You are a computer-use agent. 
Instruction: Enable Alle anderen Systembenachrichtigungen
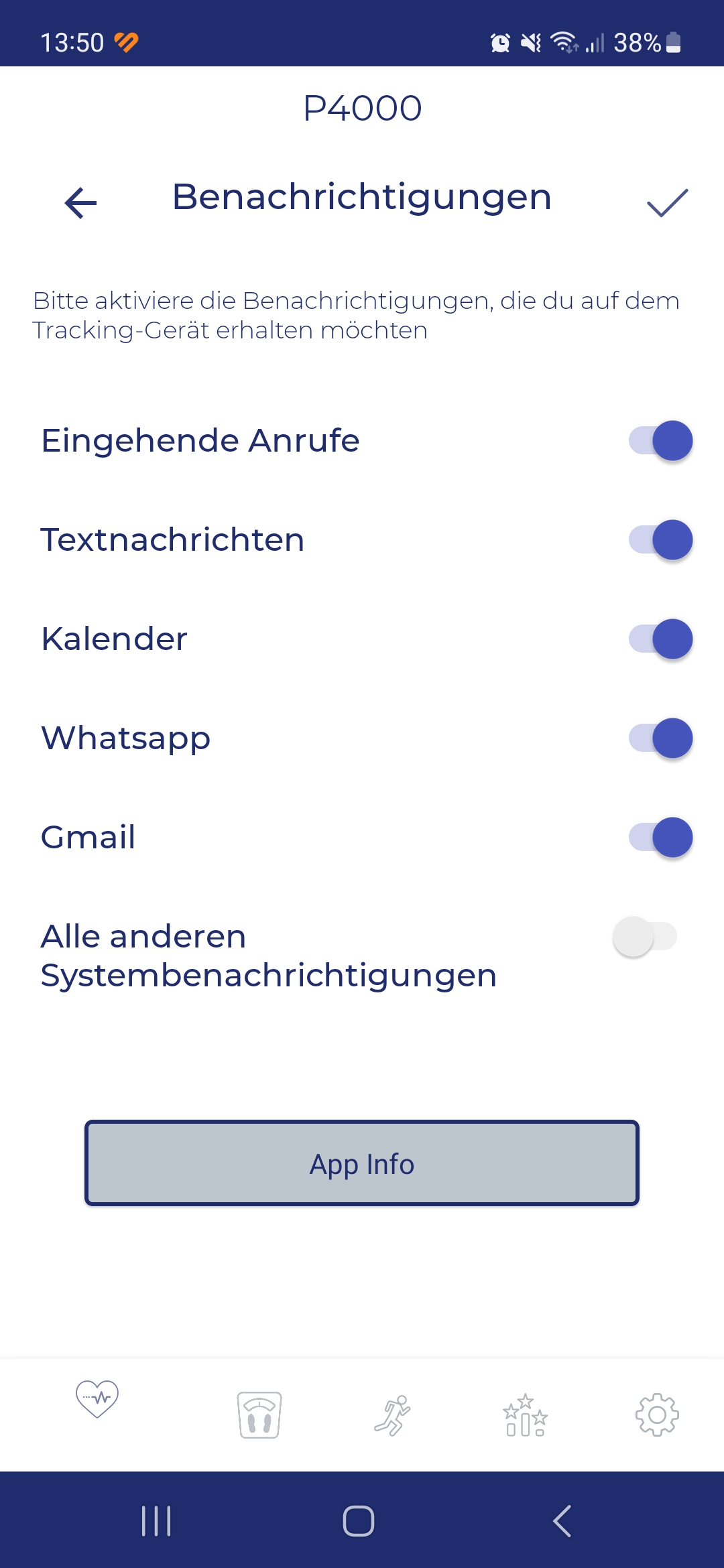(x=645, y=937)
